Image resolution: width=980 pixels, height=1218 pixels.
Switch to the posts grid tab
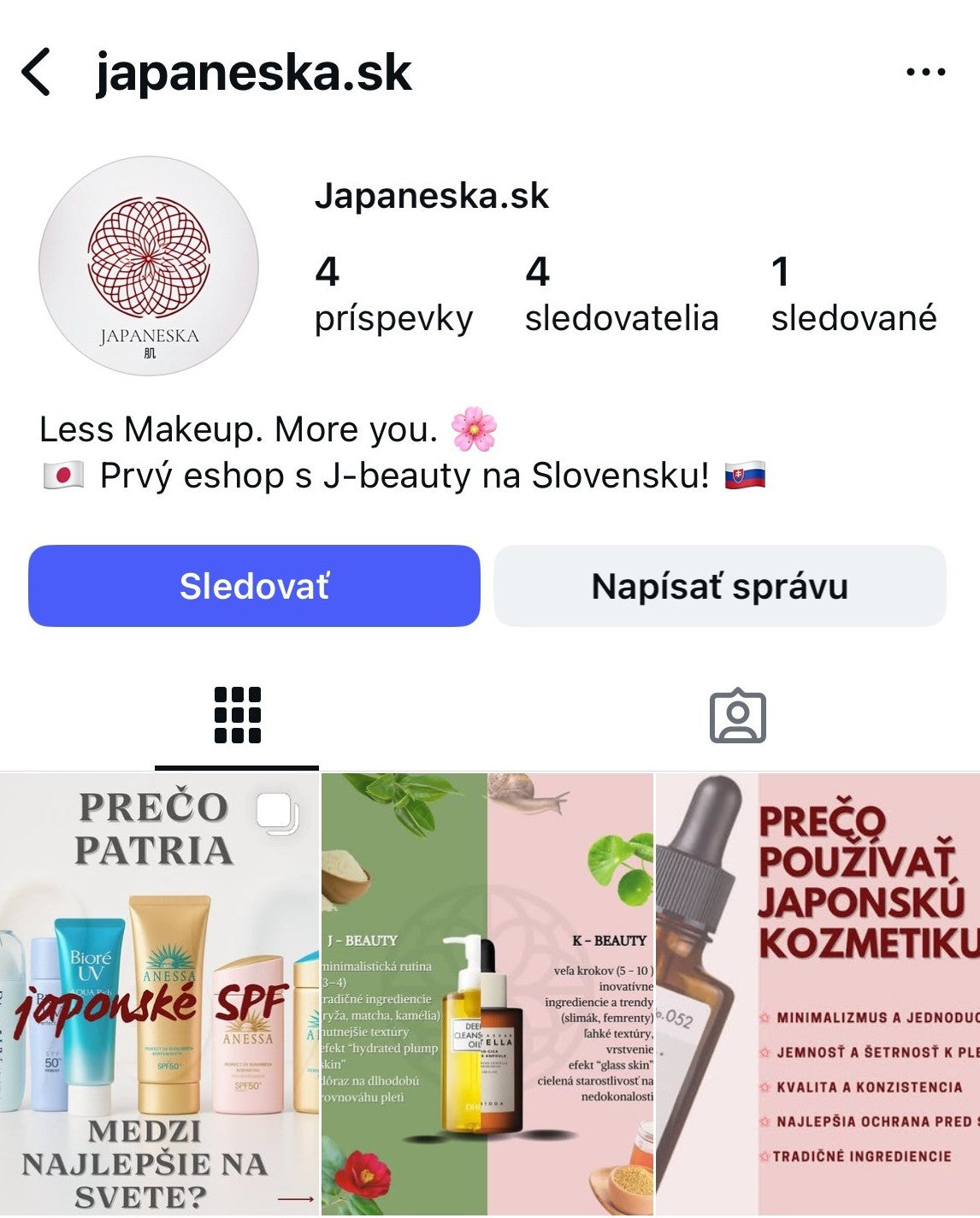point(237,715)
